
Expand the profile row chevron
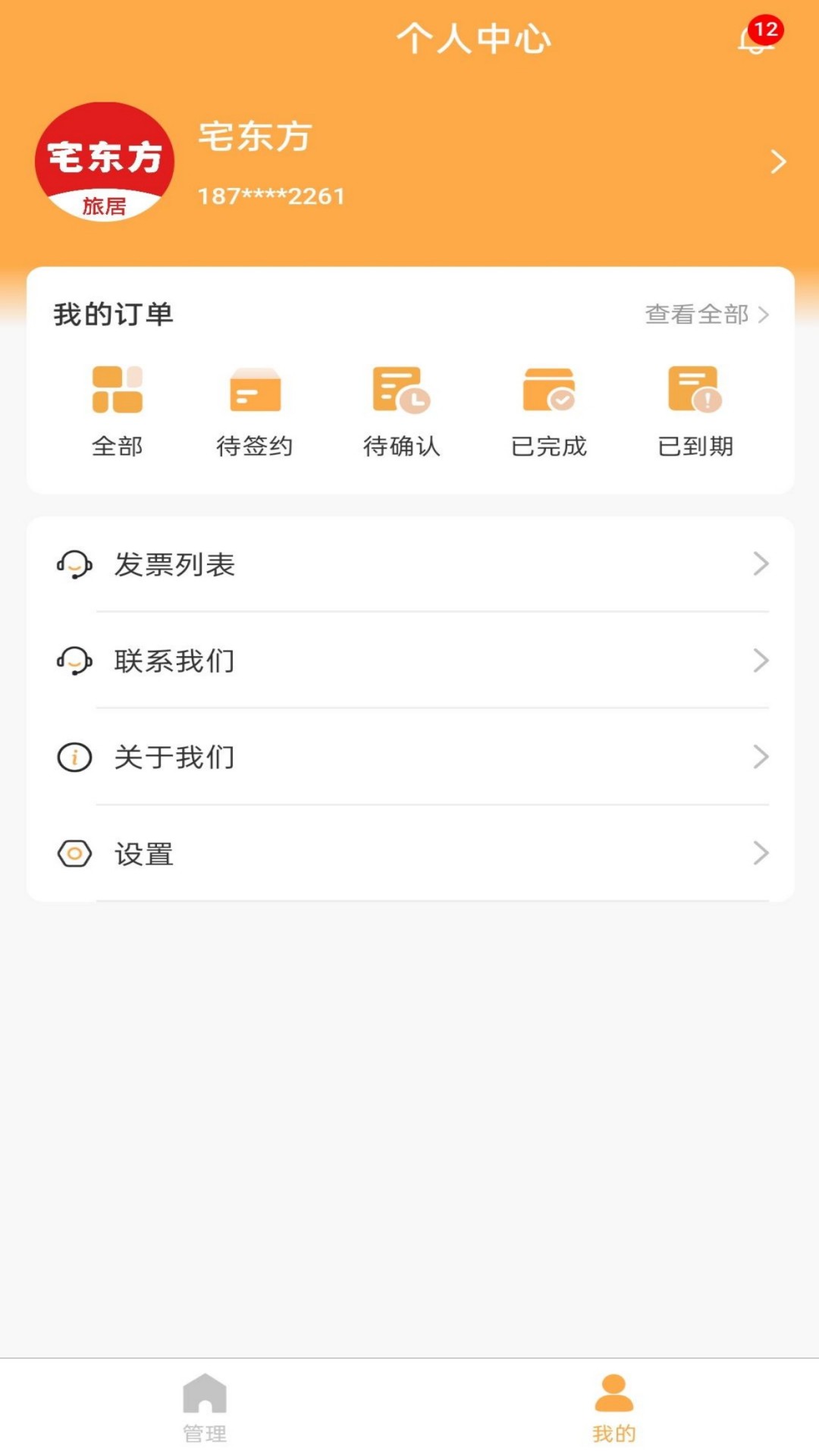[x=776, y=162]
